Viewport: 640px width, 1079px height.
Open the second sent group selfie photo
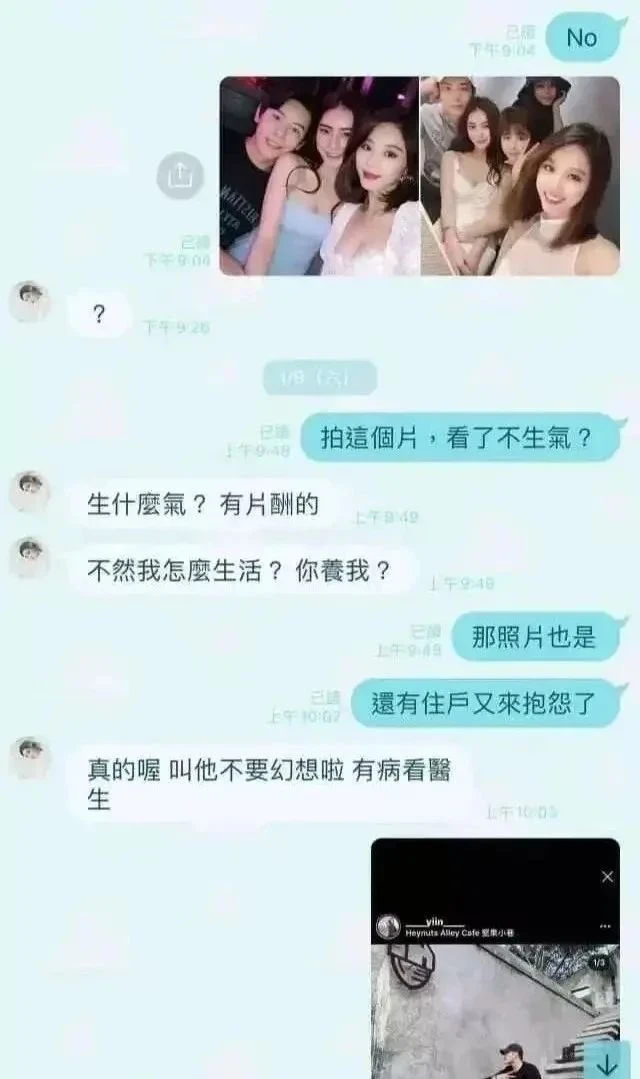click(520, 176)
